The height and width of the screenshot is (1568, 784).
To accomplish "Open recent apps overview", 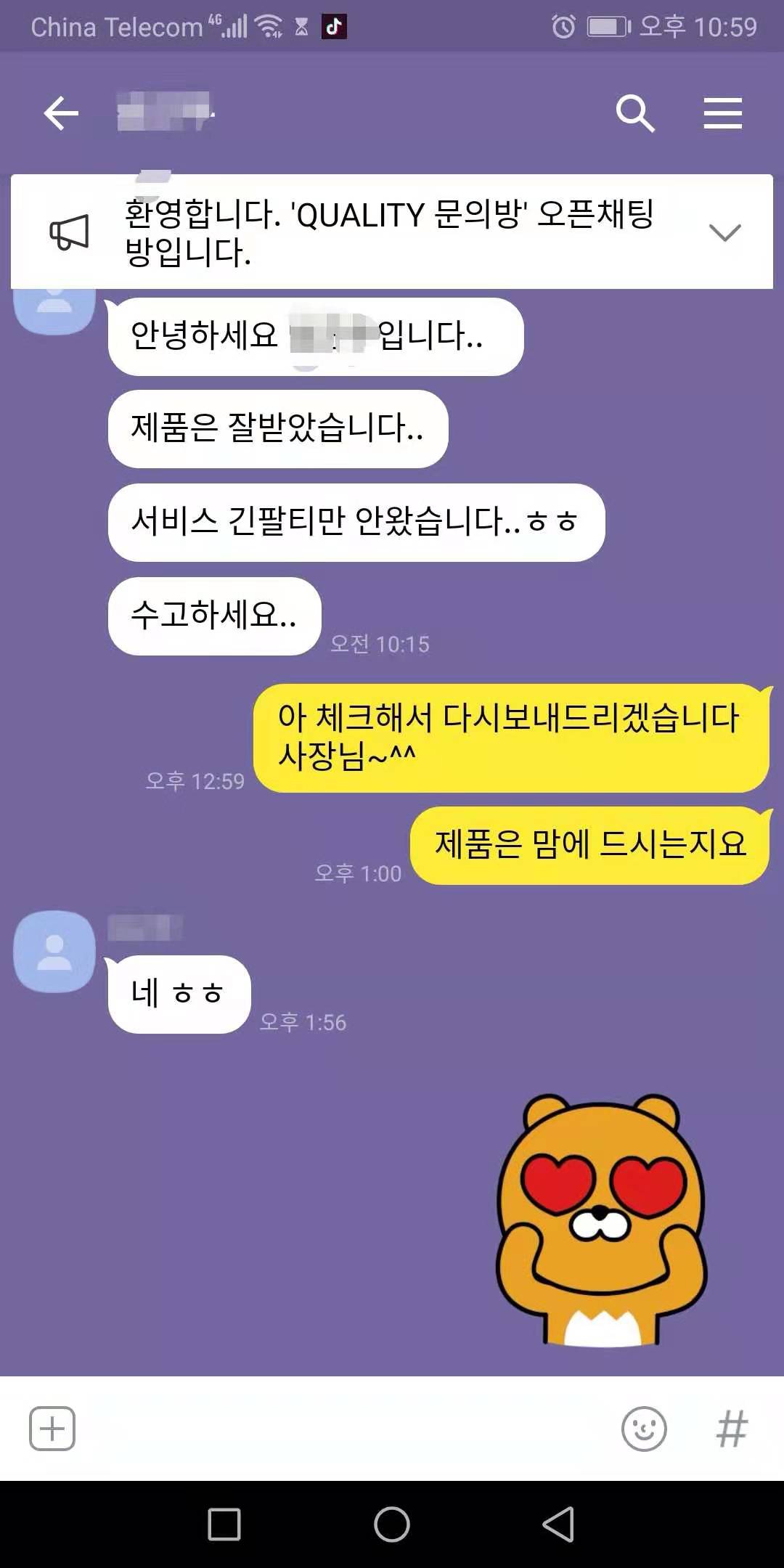I will (x=224, y=1524).
